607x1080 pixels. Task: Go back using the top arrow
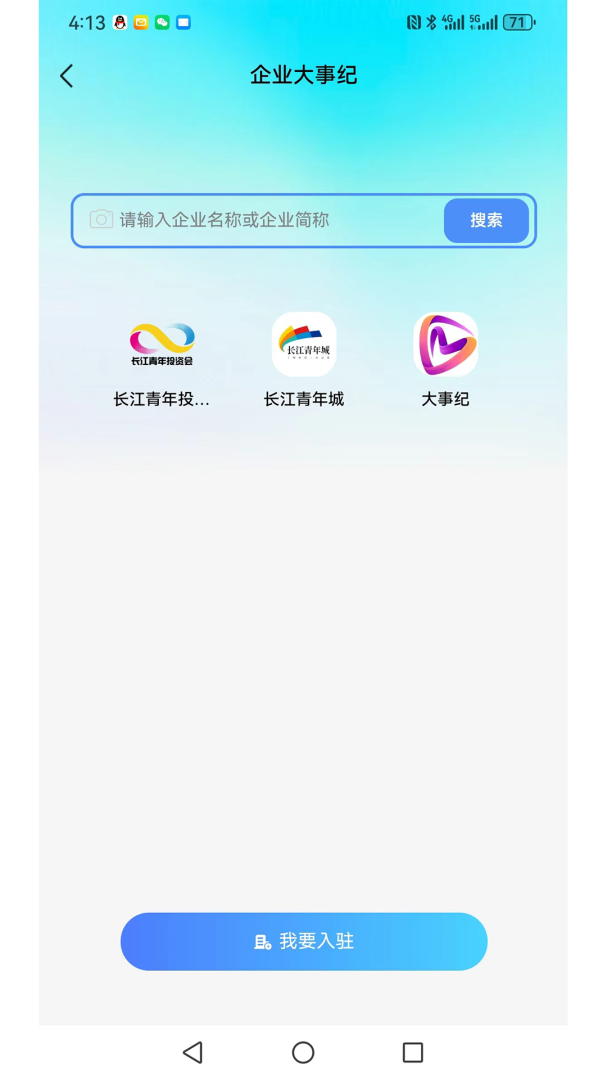coord(67,76)
